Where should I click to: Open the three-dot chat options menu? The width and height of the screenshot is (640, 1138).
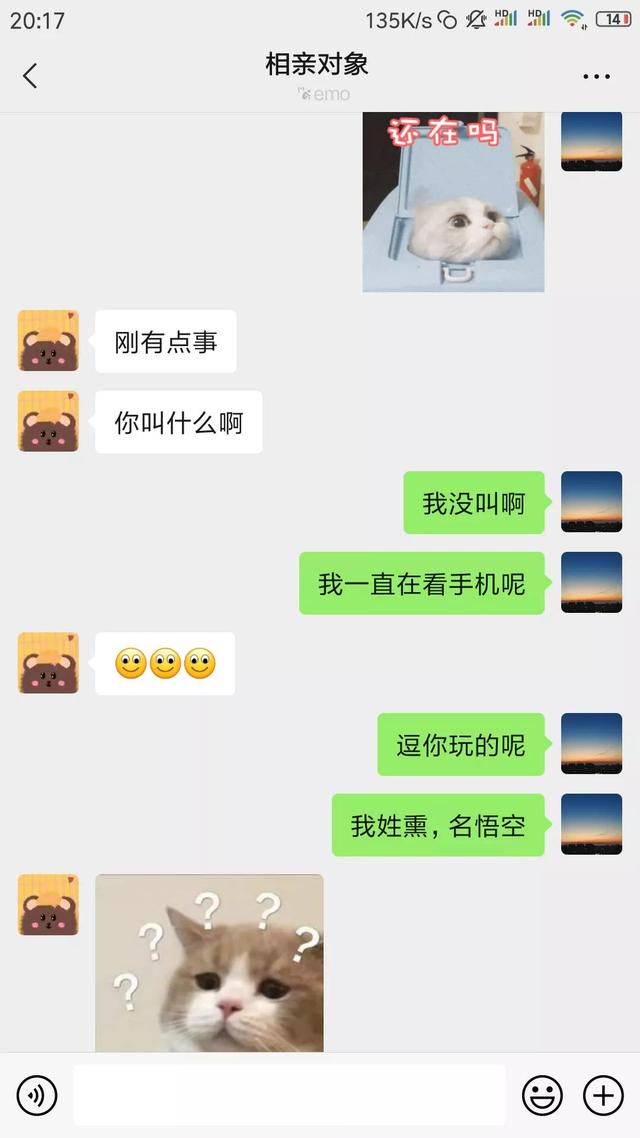[x=596, y=77]
